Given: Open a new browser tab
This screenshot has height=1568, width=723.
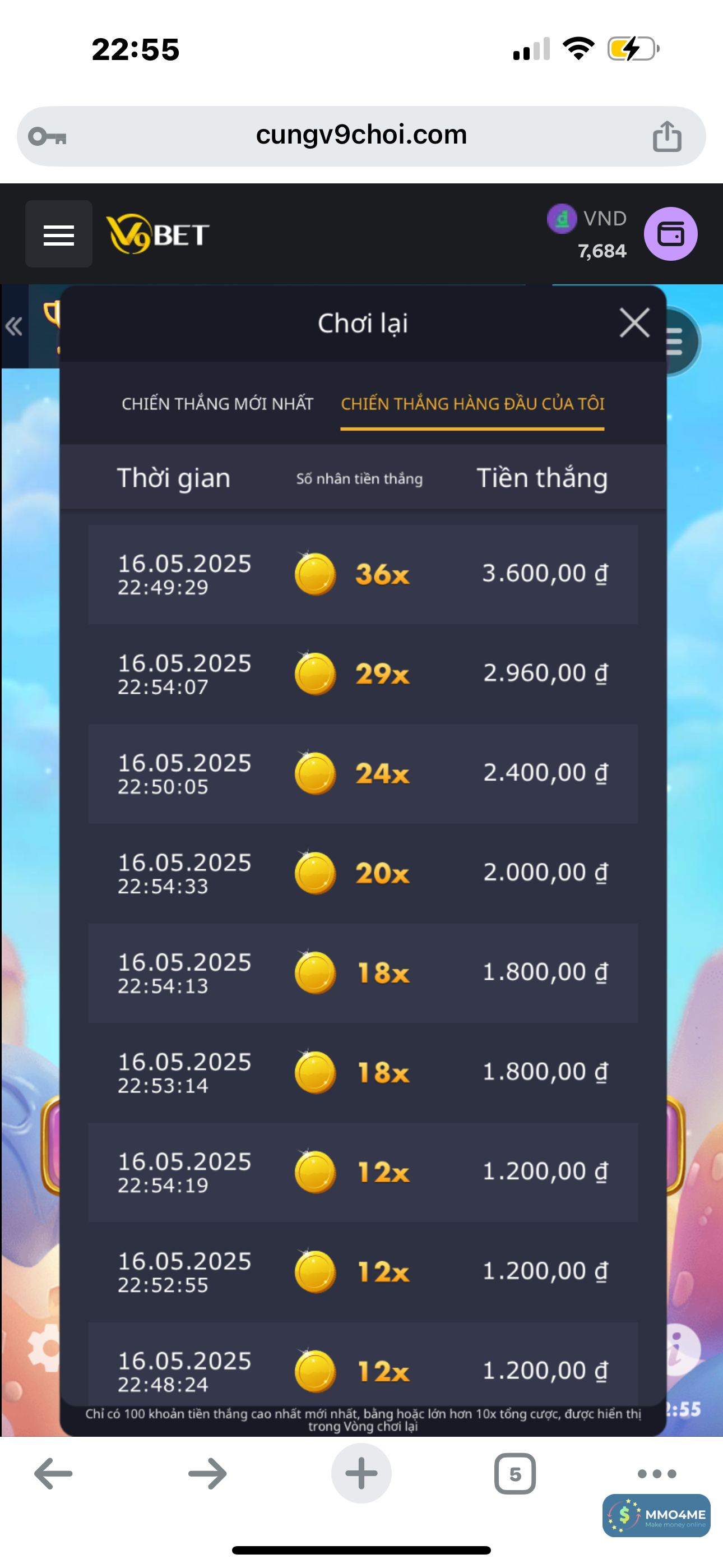Looking at the screenshot, I should [361, 1474].
